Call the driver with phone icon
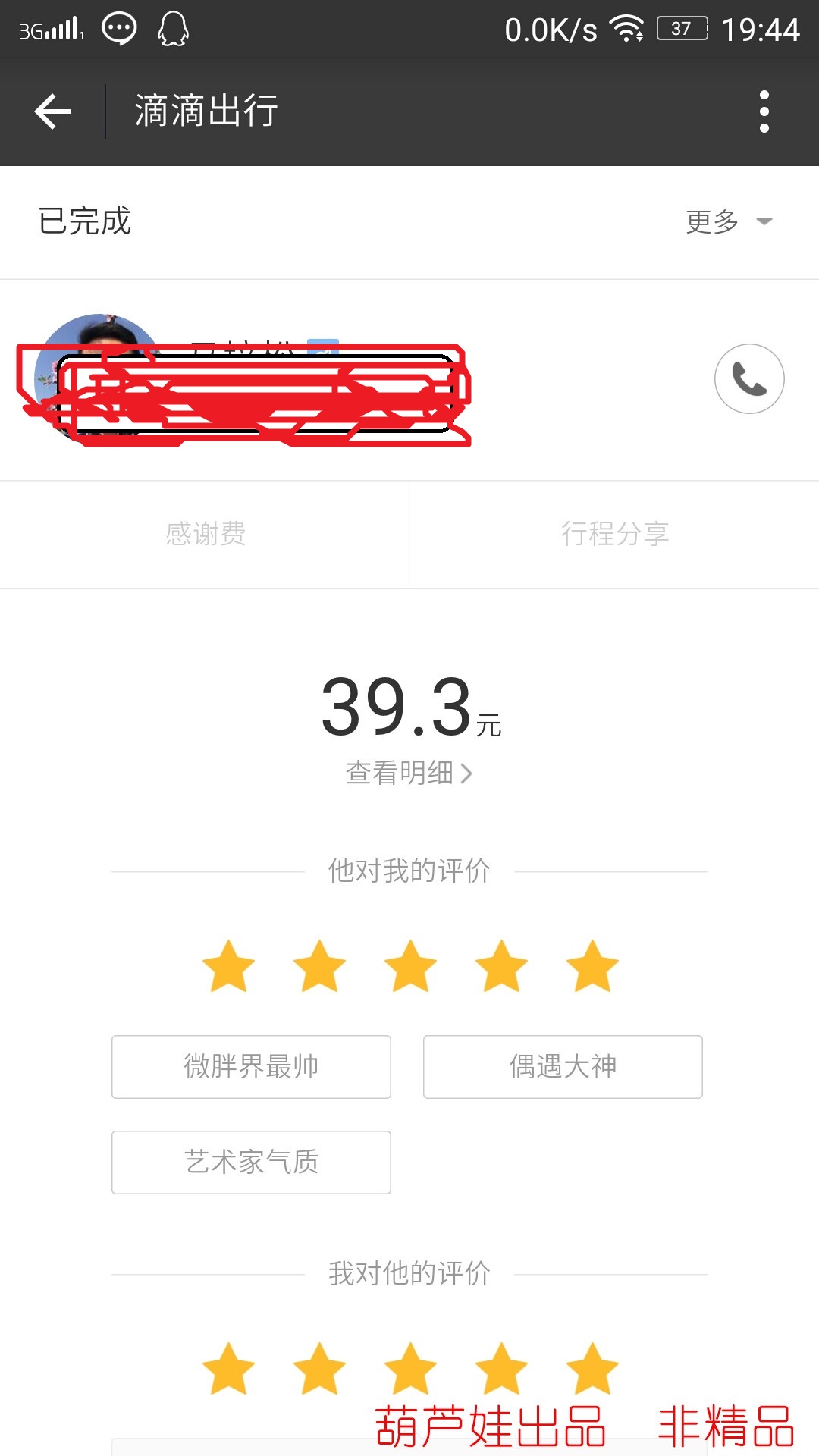The width and height of the screenshot is (819, 1456). (x=749, y=378)
